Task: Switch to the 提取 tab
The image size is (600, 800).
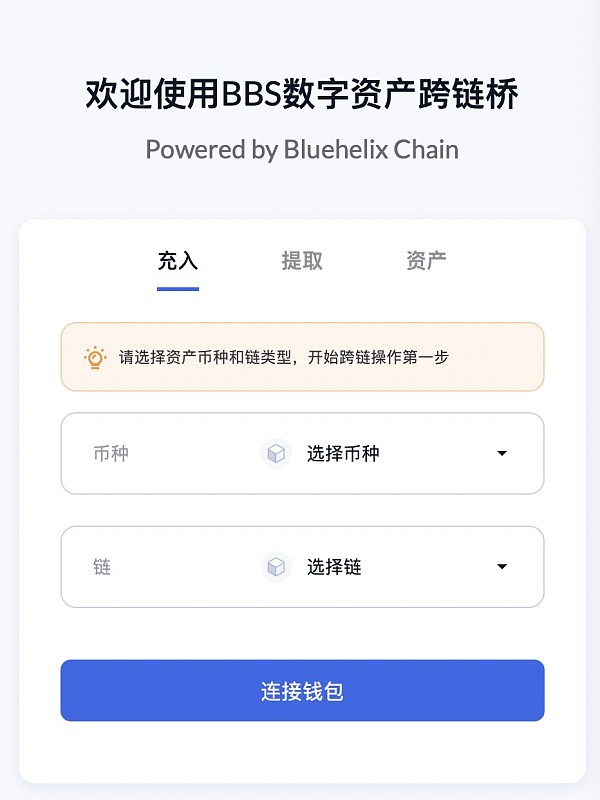Action: tap(302, 262)
